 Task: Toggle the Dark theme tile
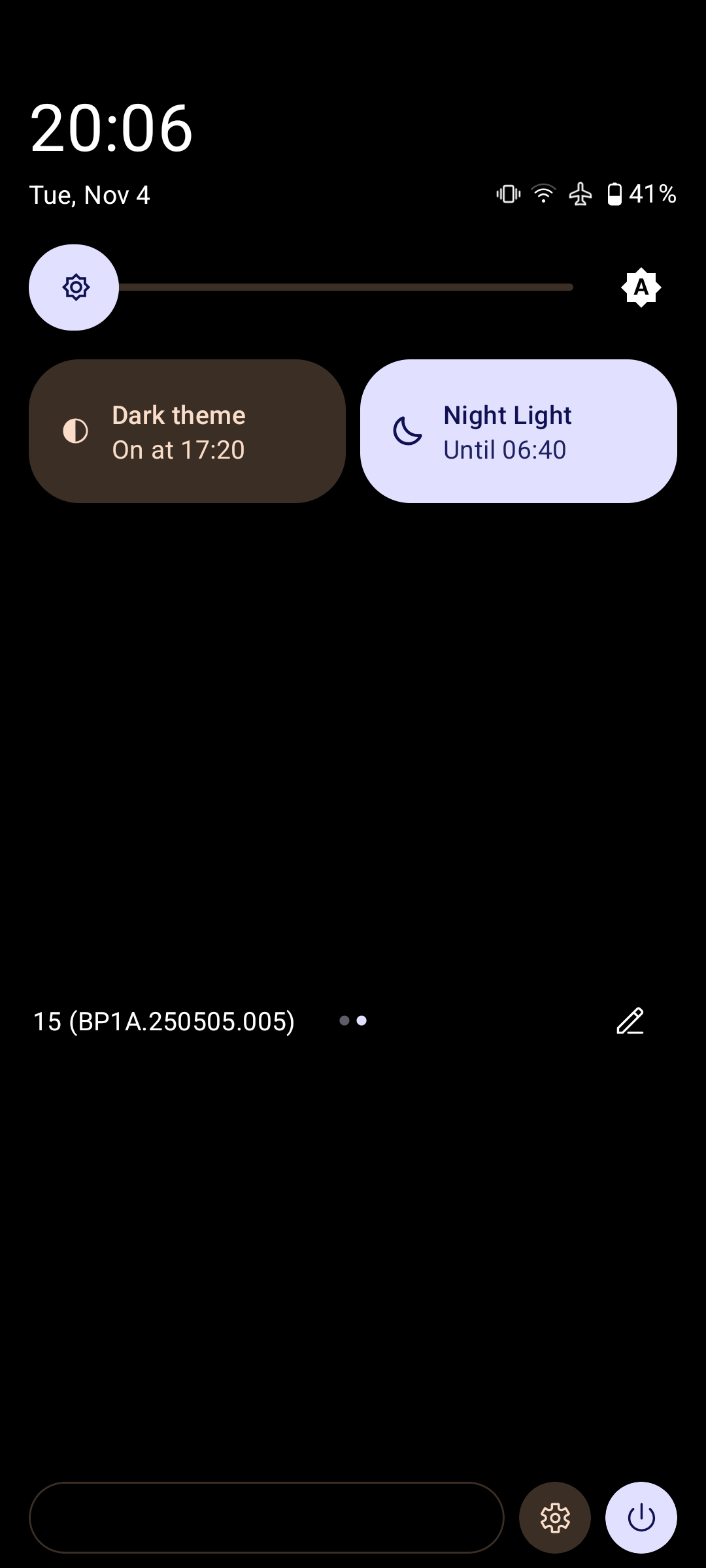[187, 431]
